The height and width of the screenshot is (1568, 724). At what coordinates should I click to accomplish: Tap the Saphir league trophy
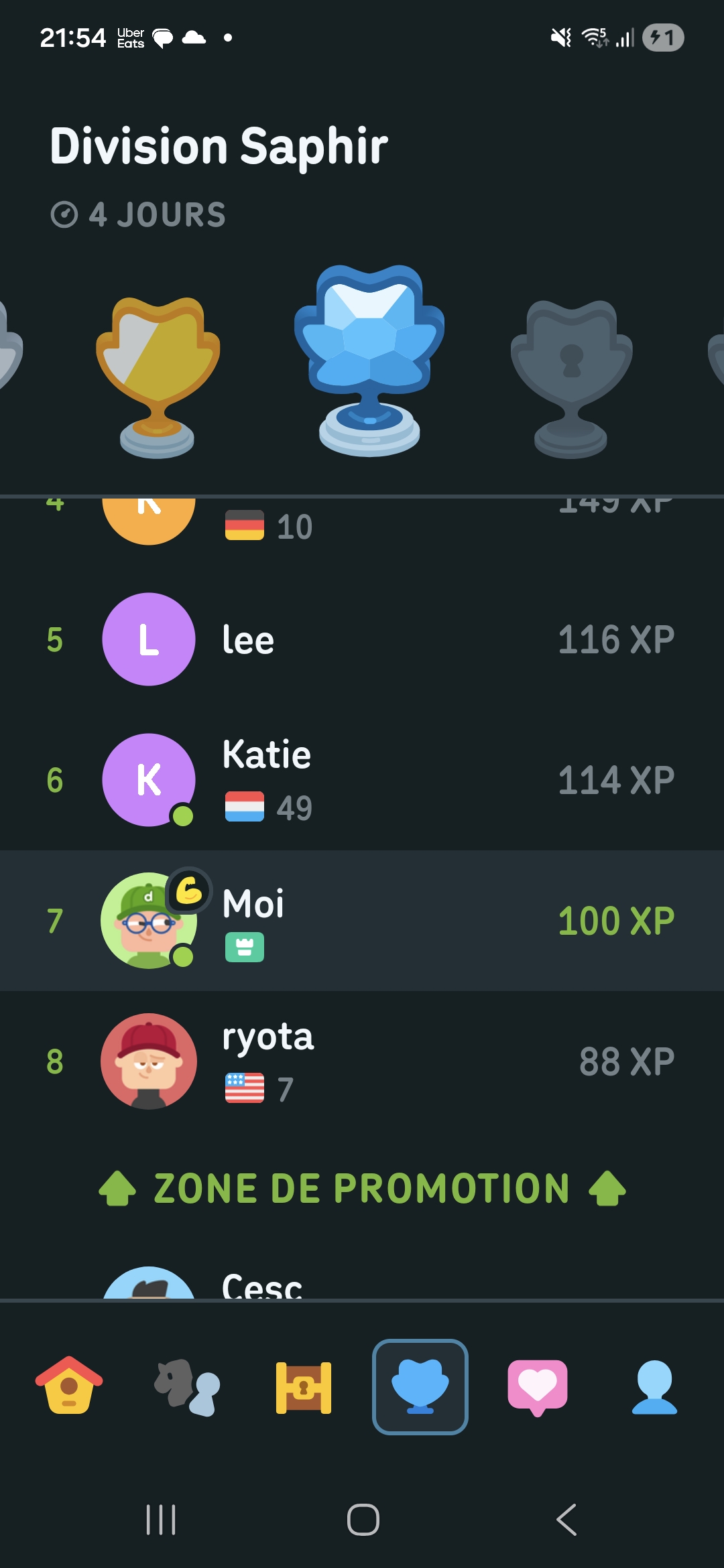pyautogui.click(x=369, y=361)
